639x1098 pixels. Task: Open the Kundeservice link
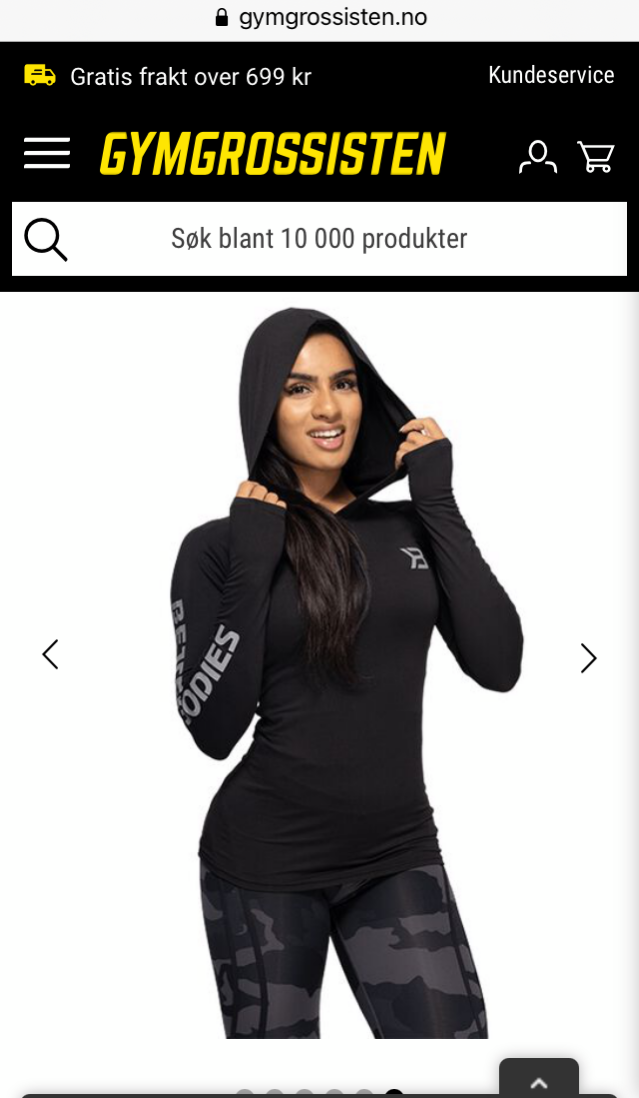(x=551, y=75)
